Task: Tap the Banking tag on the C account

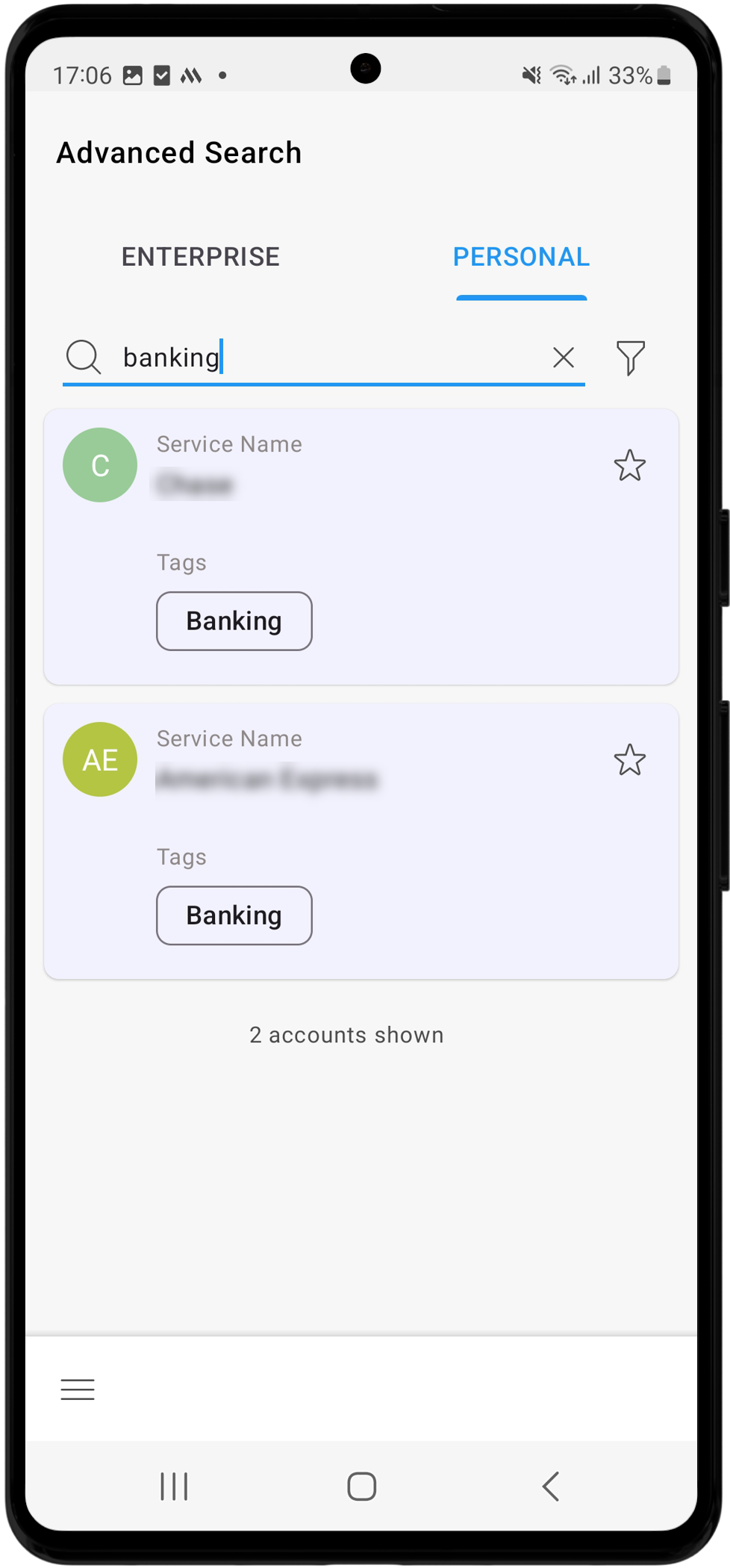Action: [x=234, y=621]
